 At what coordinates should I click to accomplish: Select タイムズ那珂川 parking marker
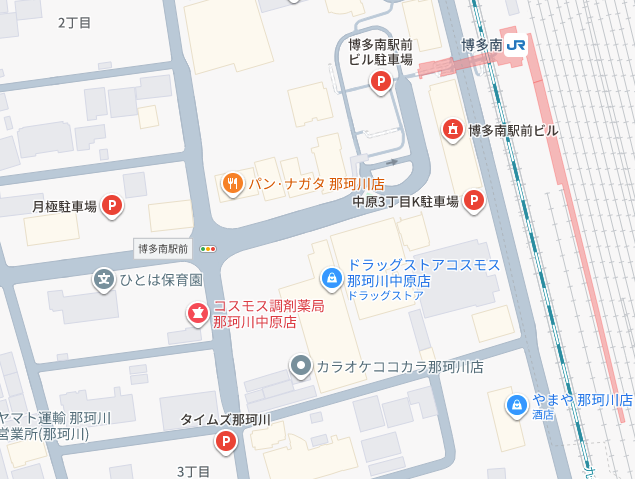pyautogui.click(x=226, y=440)
